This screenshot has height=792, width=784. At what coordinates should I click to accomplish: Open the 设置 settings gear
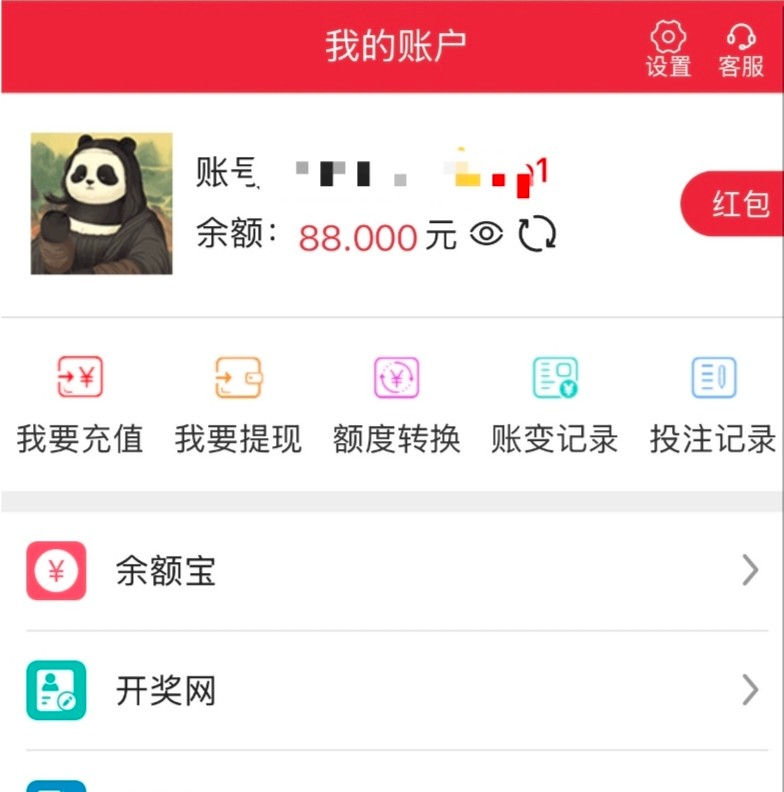pos(668,50)
